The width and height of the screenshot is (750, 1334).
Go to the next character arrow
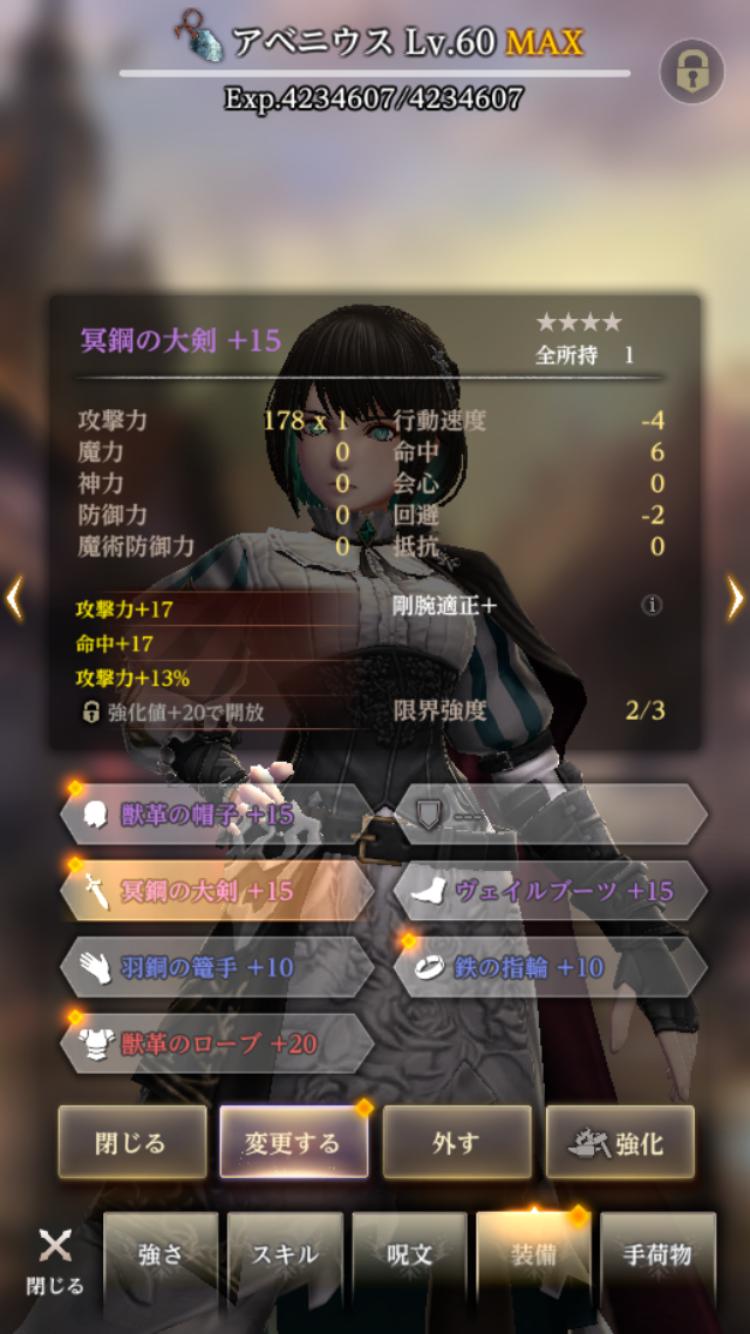click(736, 598)
